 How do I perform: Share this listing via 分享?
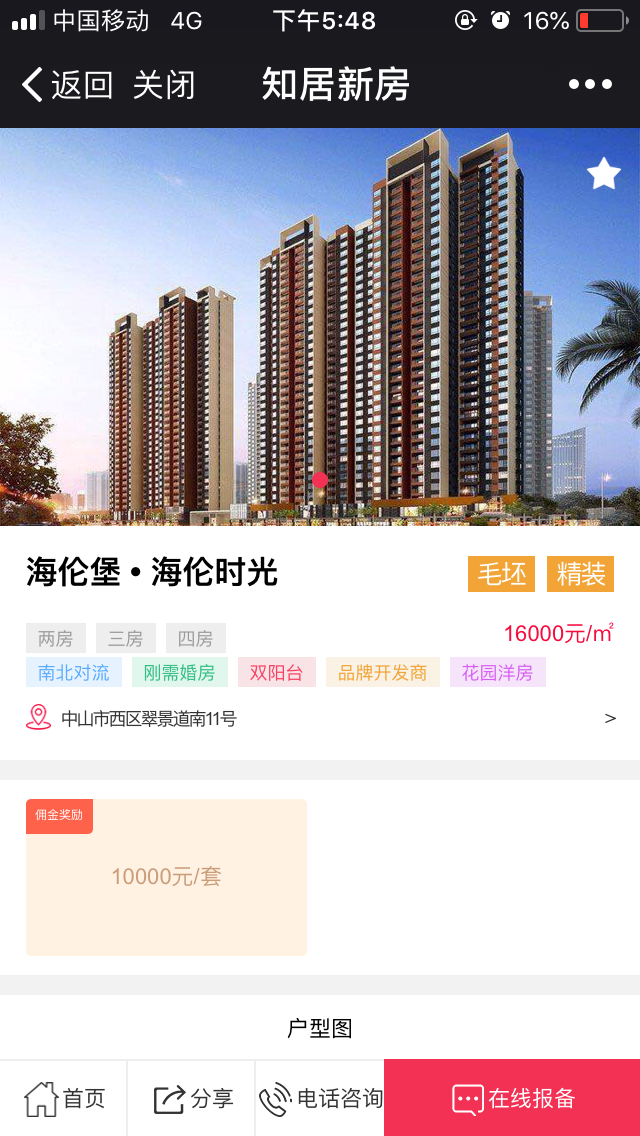pyautogui.click(x=192, y=1098)
